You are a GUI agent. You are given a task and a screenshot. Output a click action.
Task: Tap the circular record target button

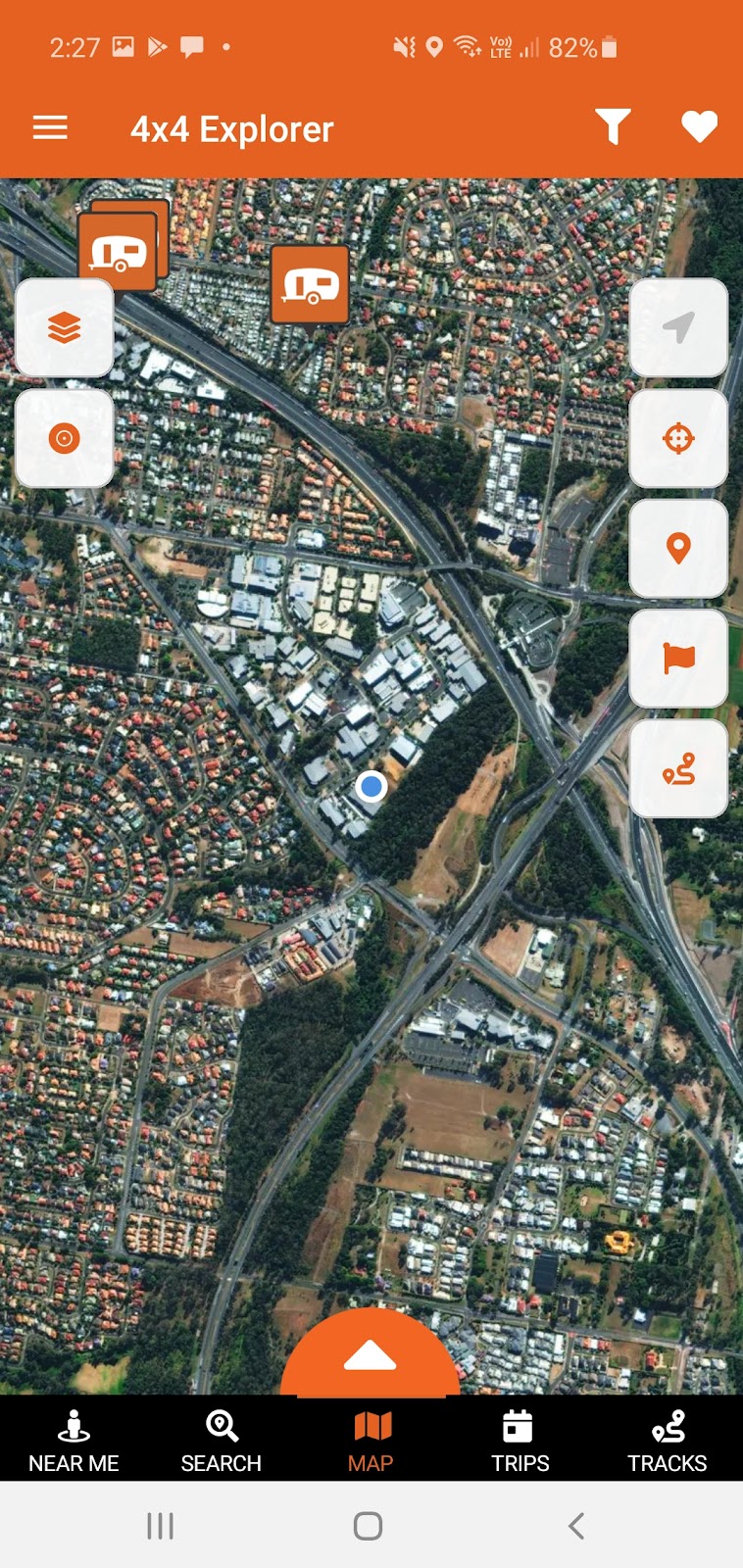click(x=65, y=438)
